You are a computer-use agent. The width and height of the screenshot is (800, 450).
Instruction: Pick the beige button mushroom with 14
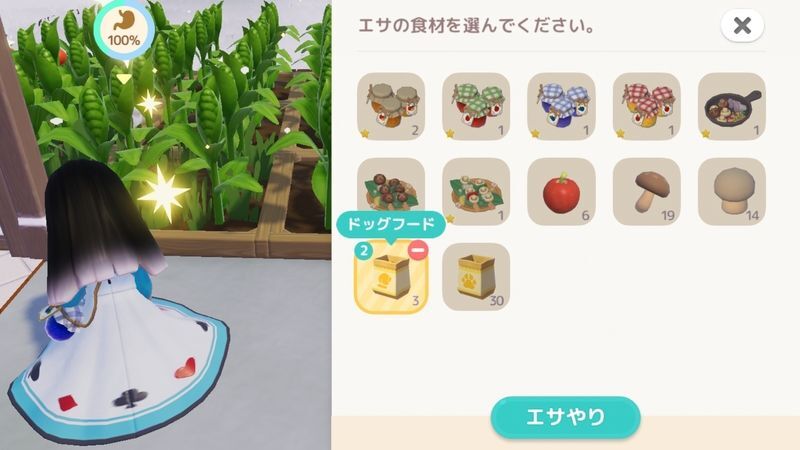(x=731, y=192)
